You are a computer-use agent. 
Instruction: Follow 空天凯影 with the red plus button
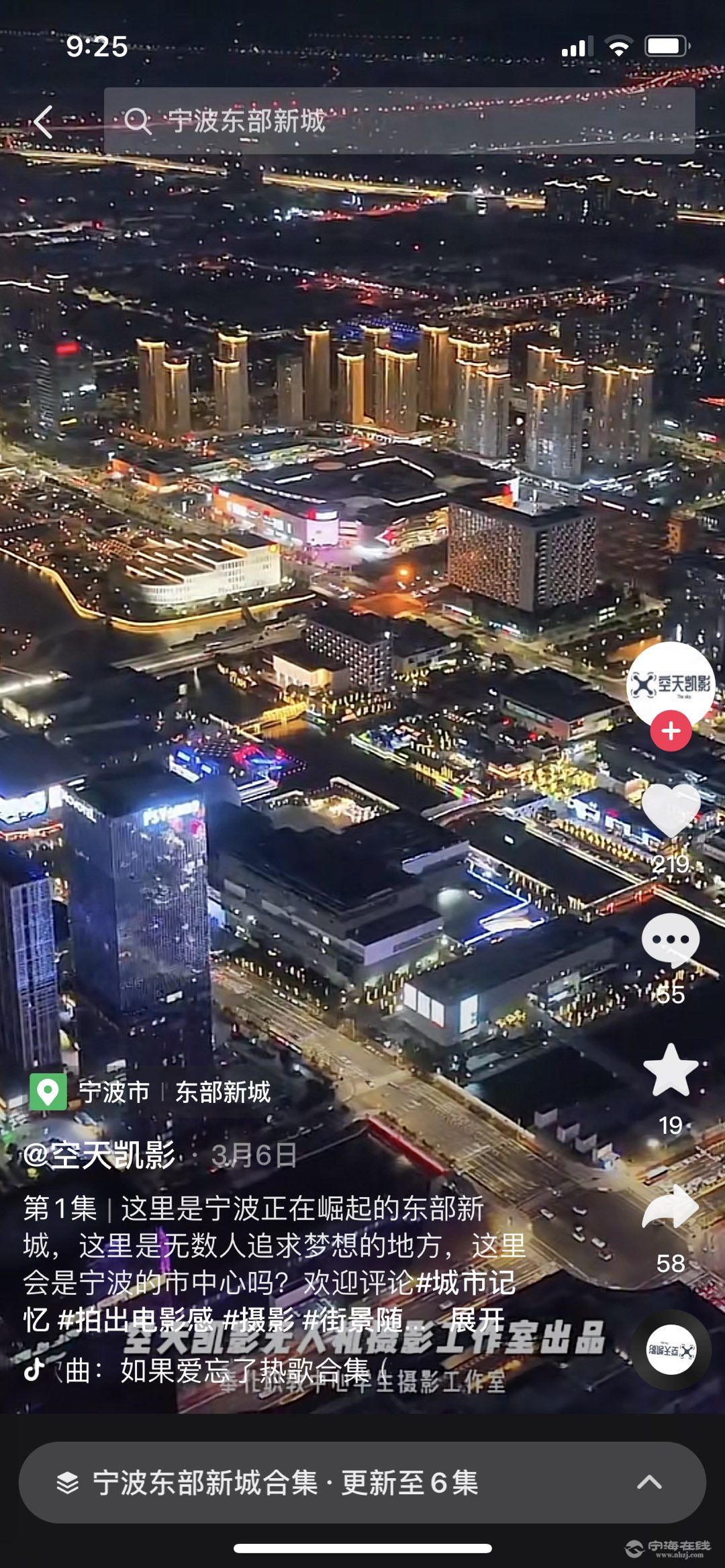671,731
